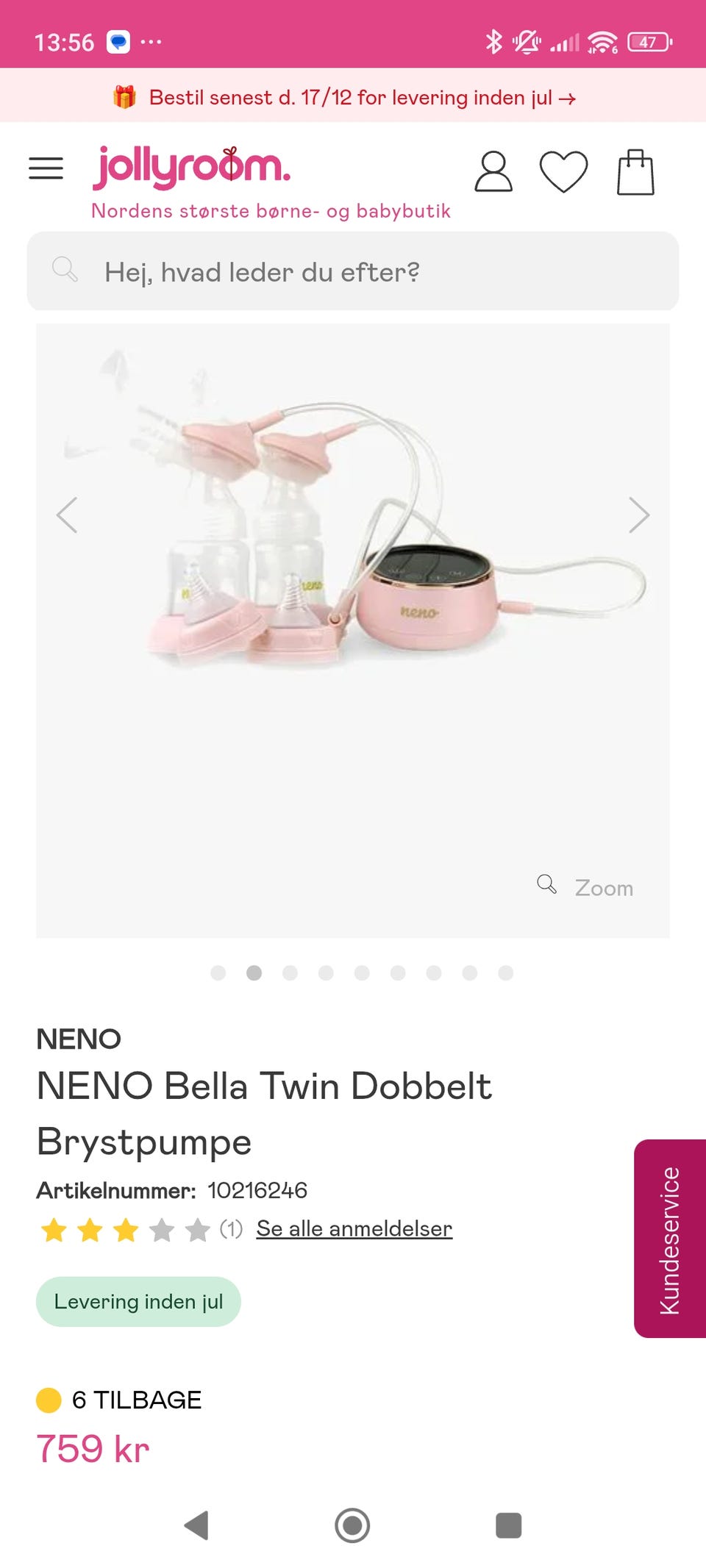
Task: Go to the system home screen
Action: click(x=352, y=1525)
